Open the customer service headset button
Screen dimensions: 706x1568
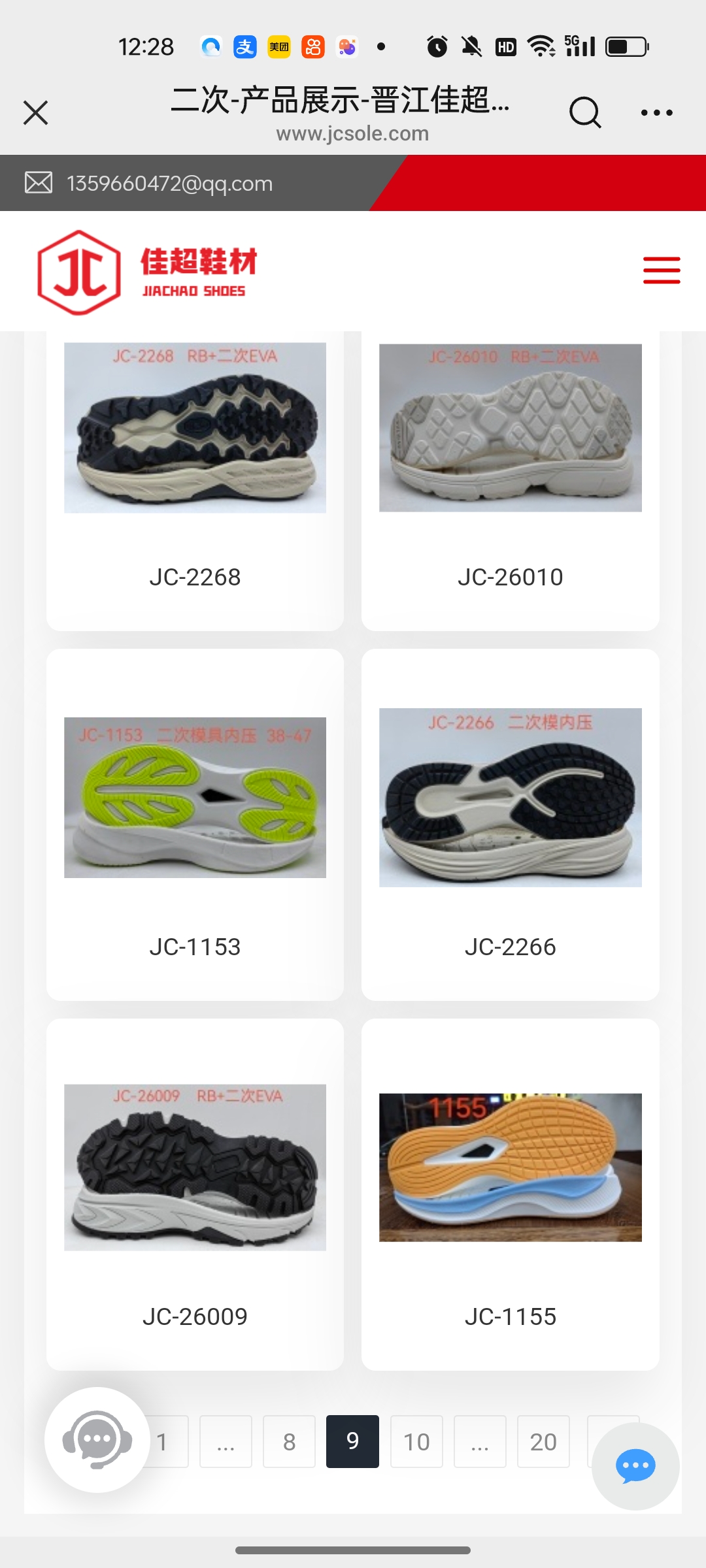97,1440
